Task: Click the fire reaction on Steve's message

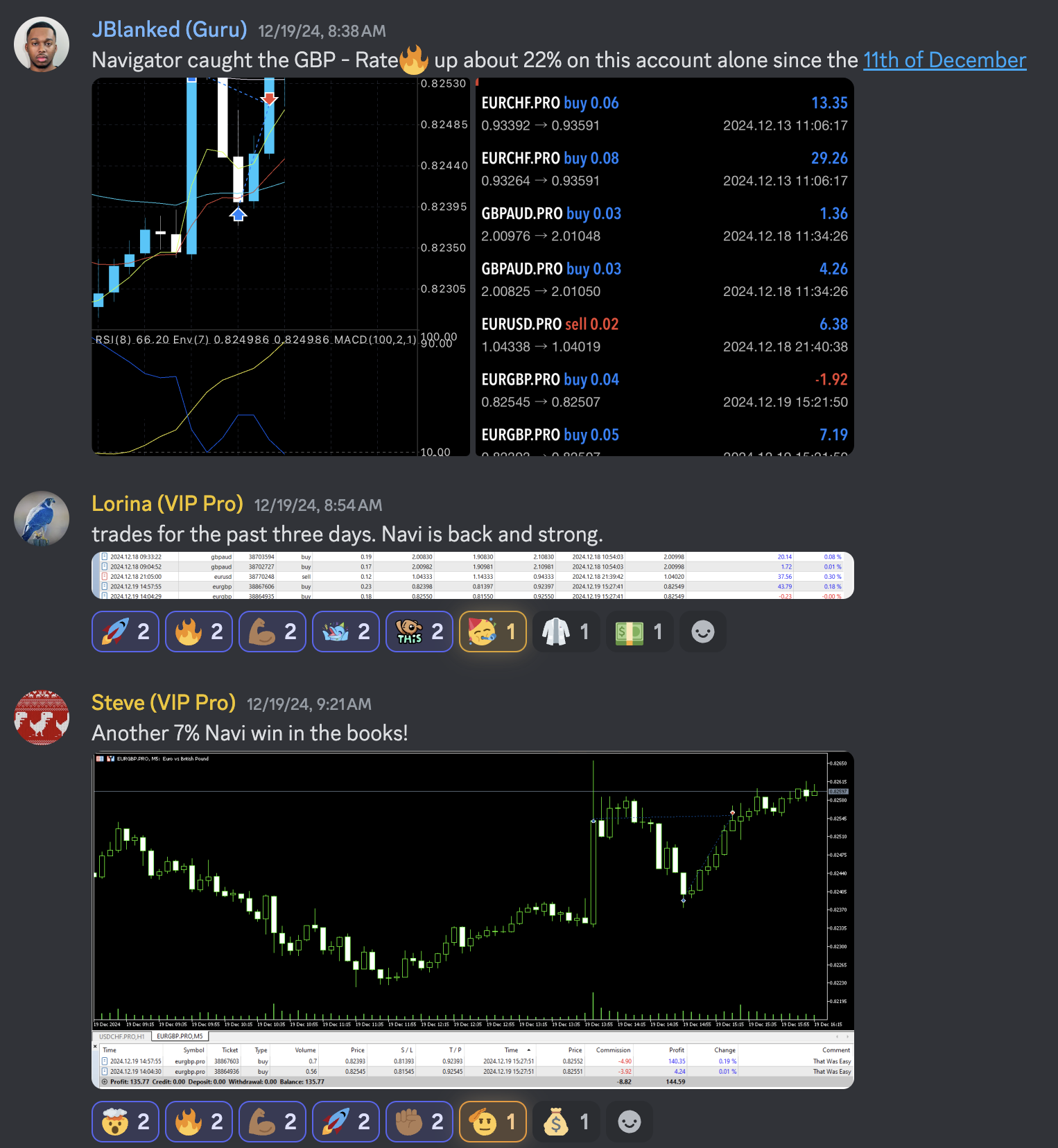Action: click(199, 1121)
